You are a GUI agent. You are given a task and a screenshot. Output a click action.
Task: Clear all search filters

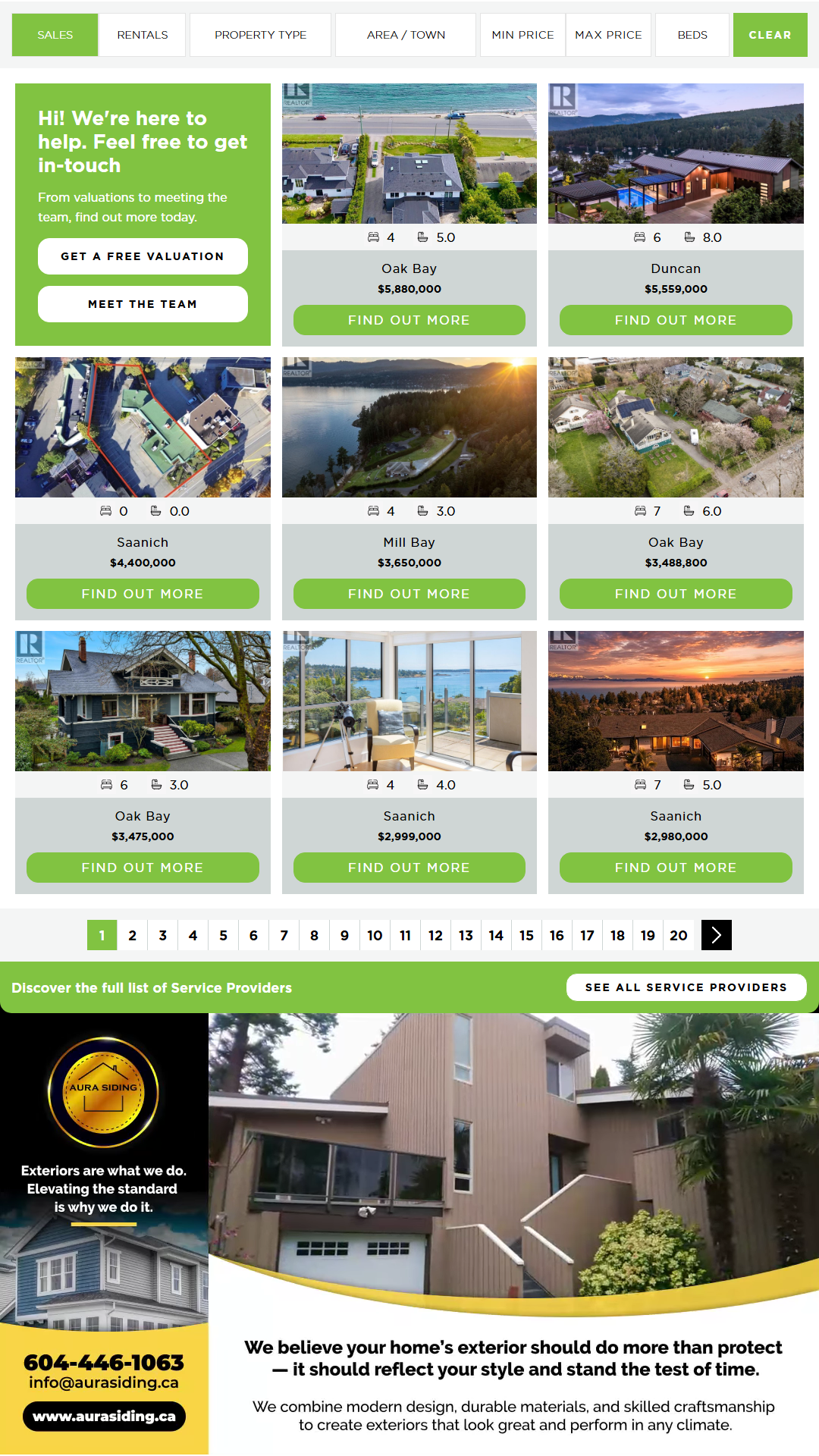pos(770,35)
